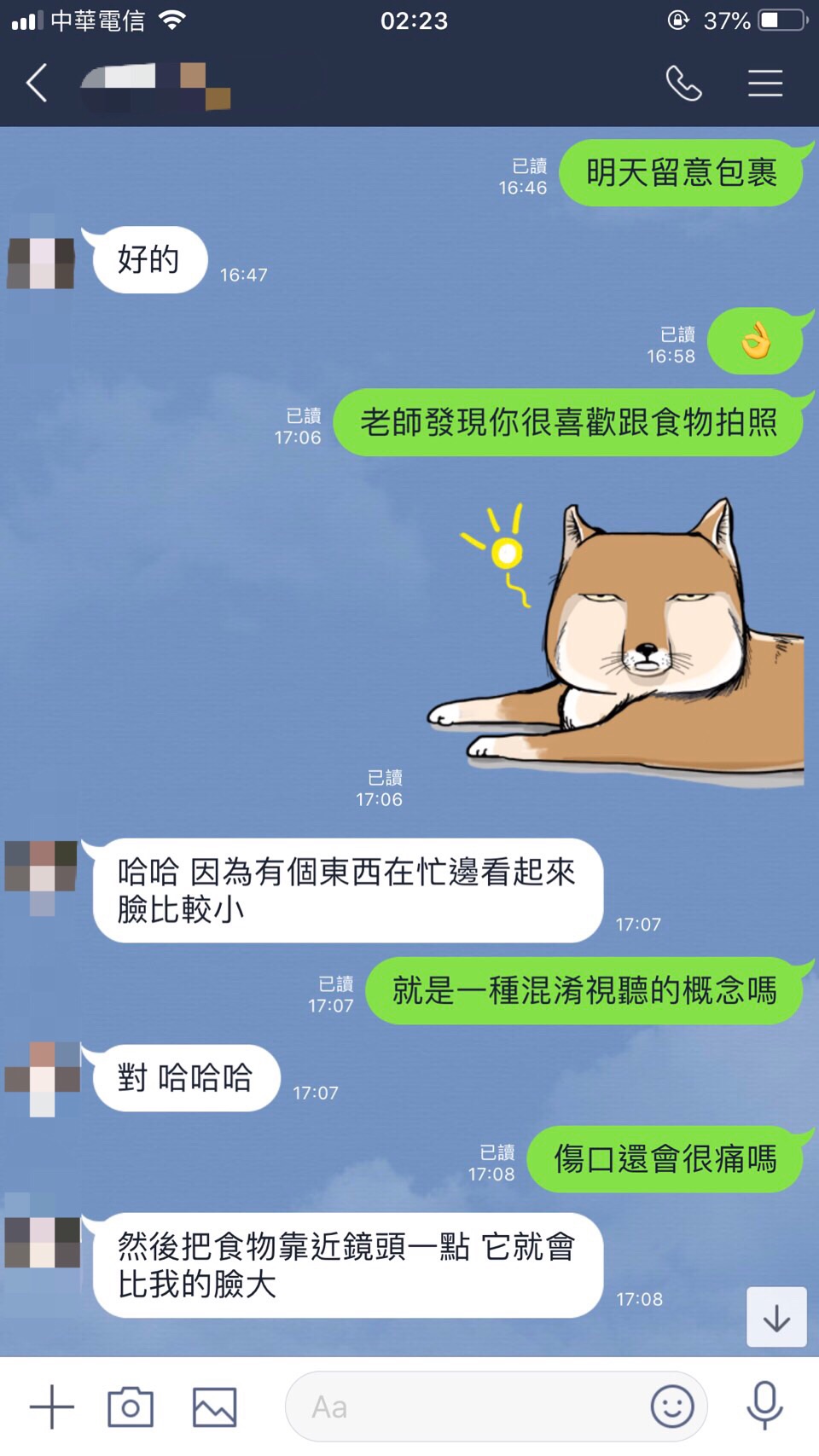Go back to the chat list
819x1456 pixels.
pos(37,84)
